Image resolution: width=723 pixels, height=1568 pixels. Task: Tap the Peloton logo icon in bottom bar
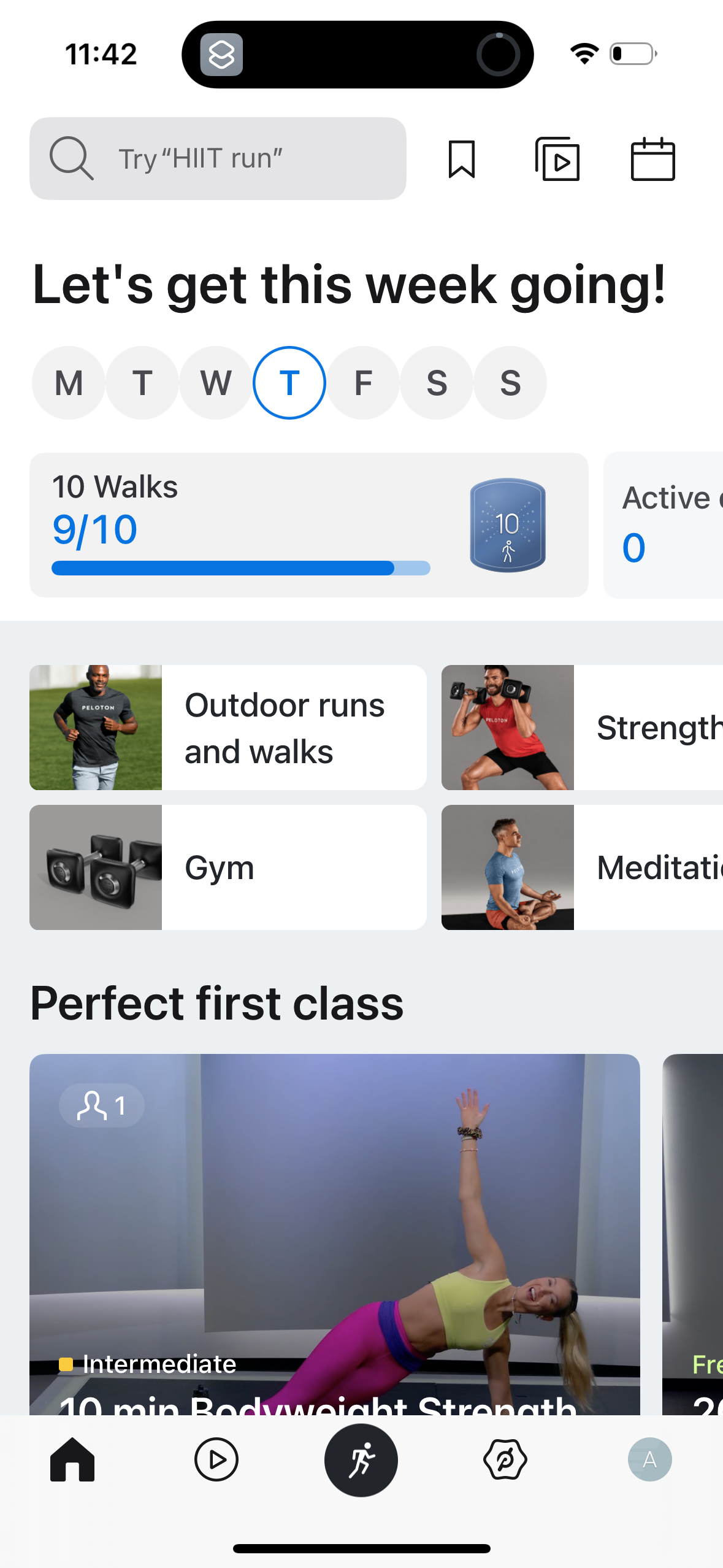click(506, 1460)
